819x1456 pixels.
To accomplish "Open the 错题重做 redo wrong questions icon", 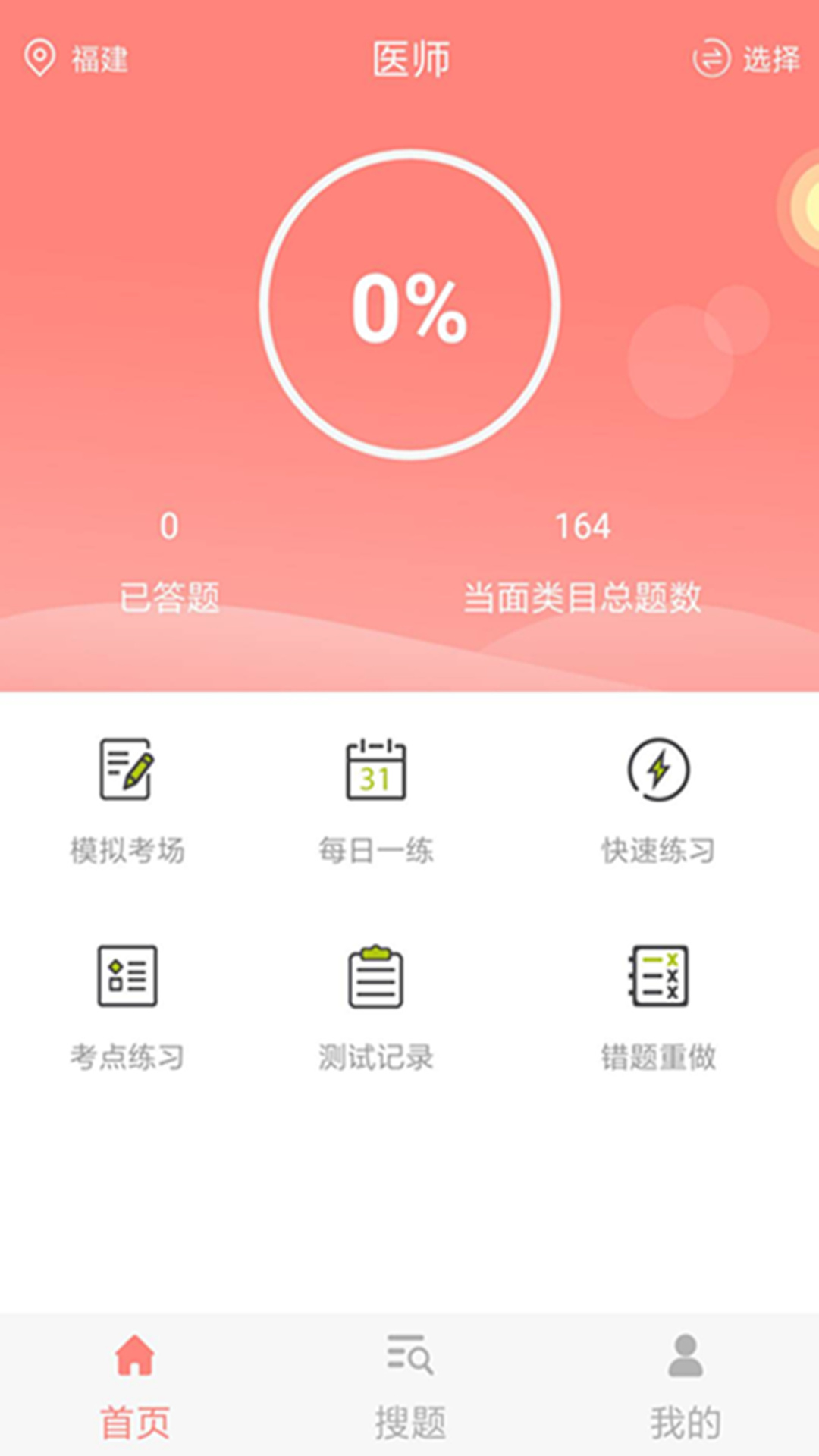I will pyautogui.click(x=658, y=977).
